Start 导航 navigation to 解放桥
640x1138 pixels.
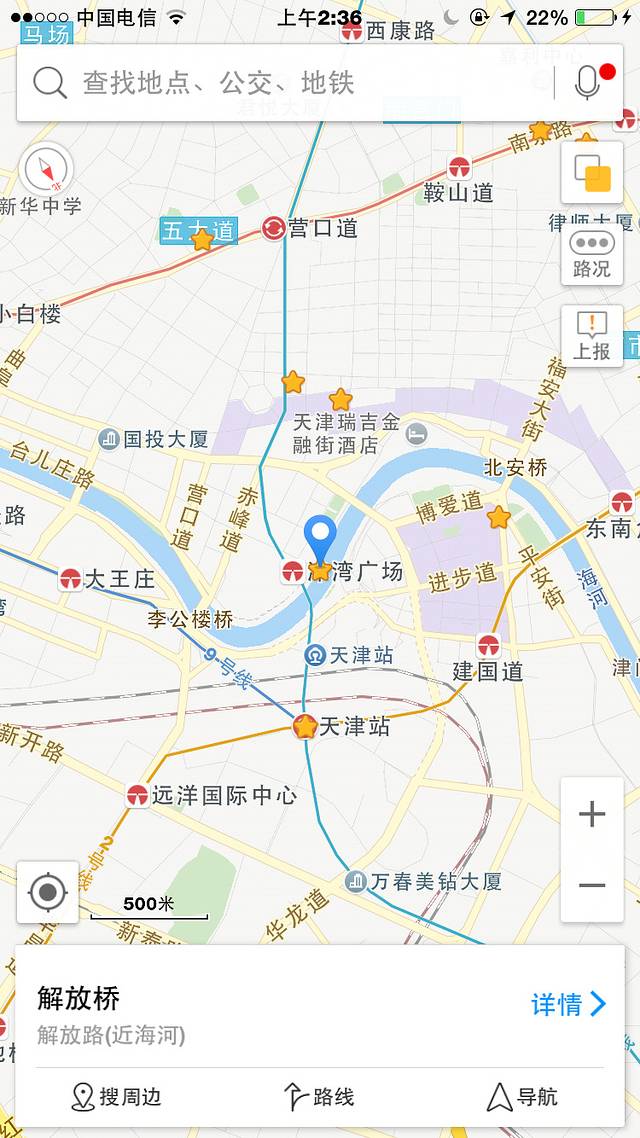[522, 1097]
